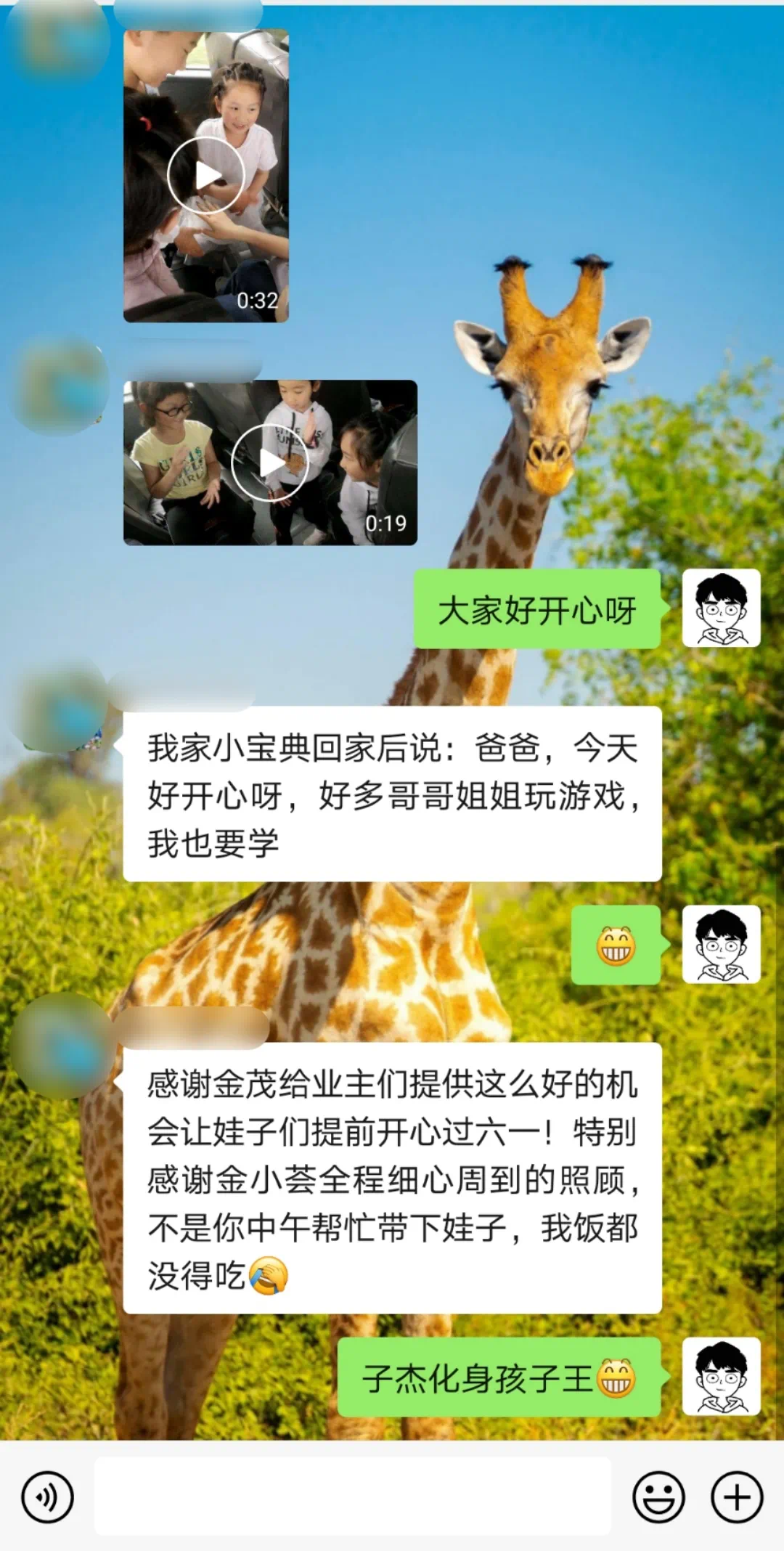
Task: Open the plus attachment menu
Action: (x=737, y=1497)
